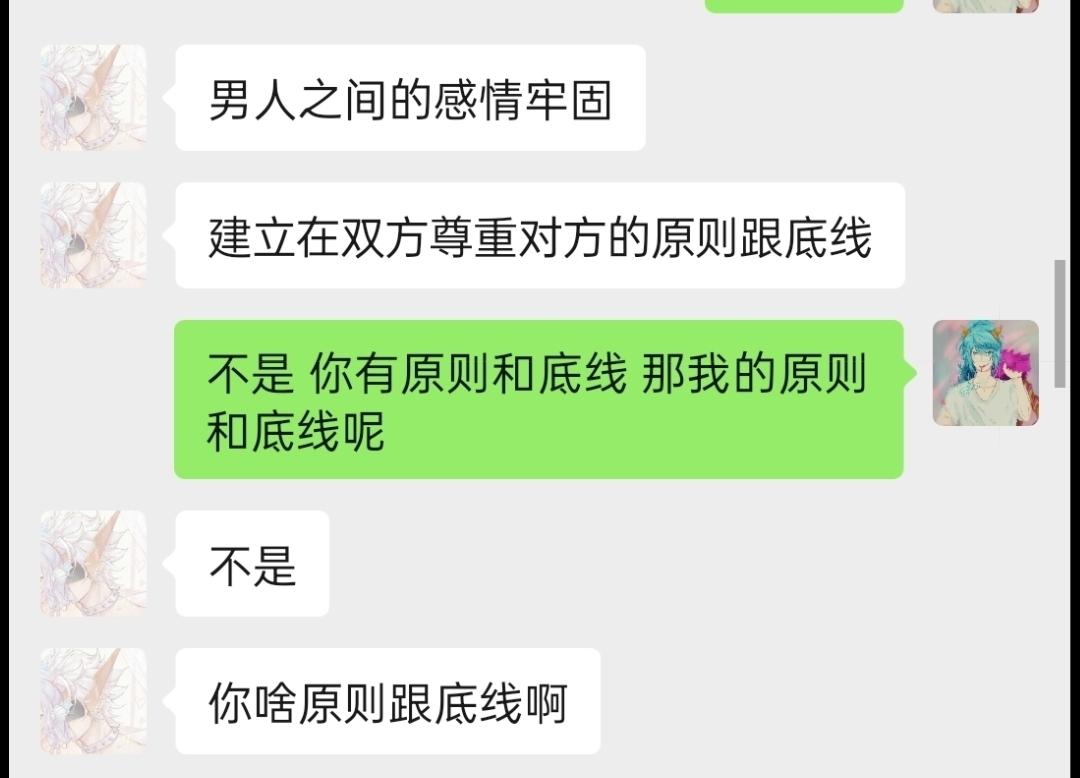Tap the avatar beside the "不是" message
This screenshot has width=1080, height=778.
click(x=93, y=563)
